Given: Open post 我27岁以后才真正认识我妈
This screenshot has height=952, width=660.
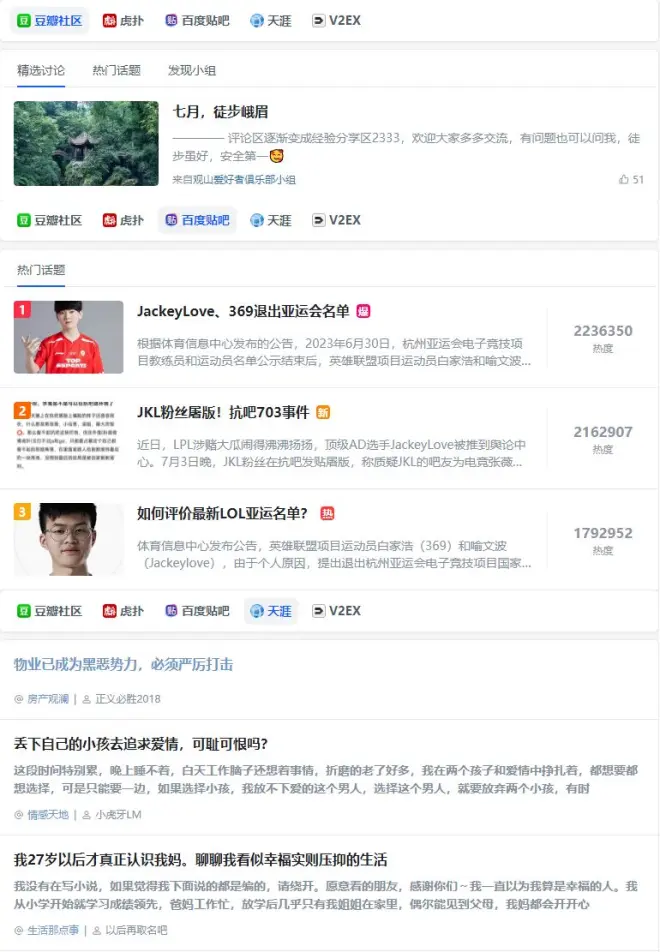Looking at the screenshot, I should (200, 860).
